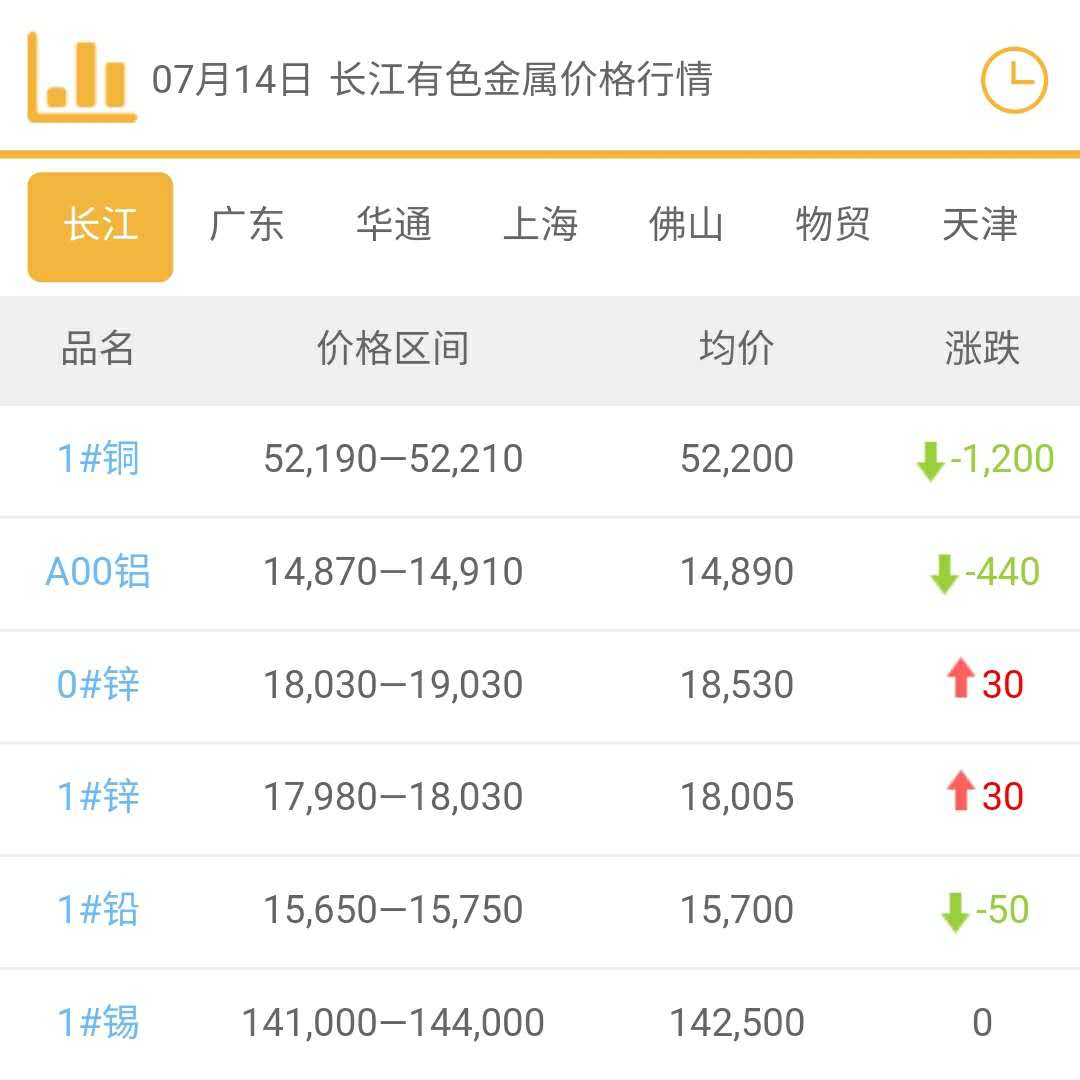The height and width of the screenshot is (1080, 1080).
Task: Switch to the 华通 tab
Action: 393,225
